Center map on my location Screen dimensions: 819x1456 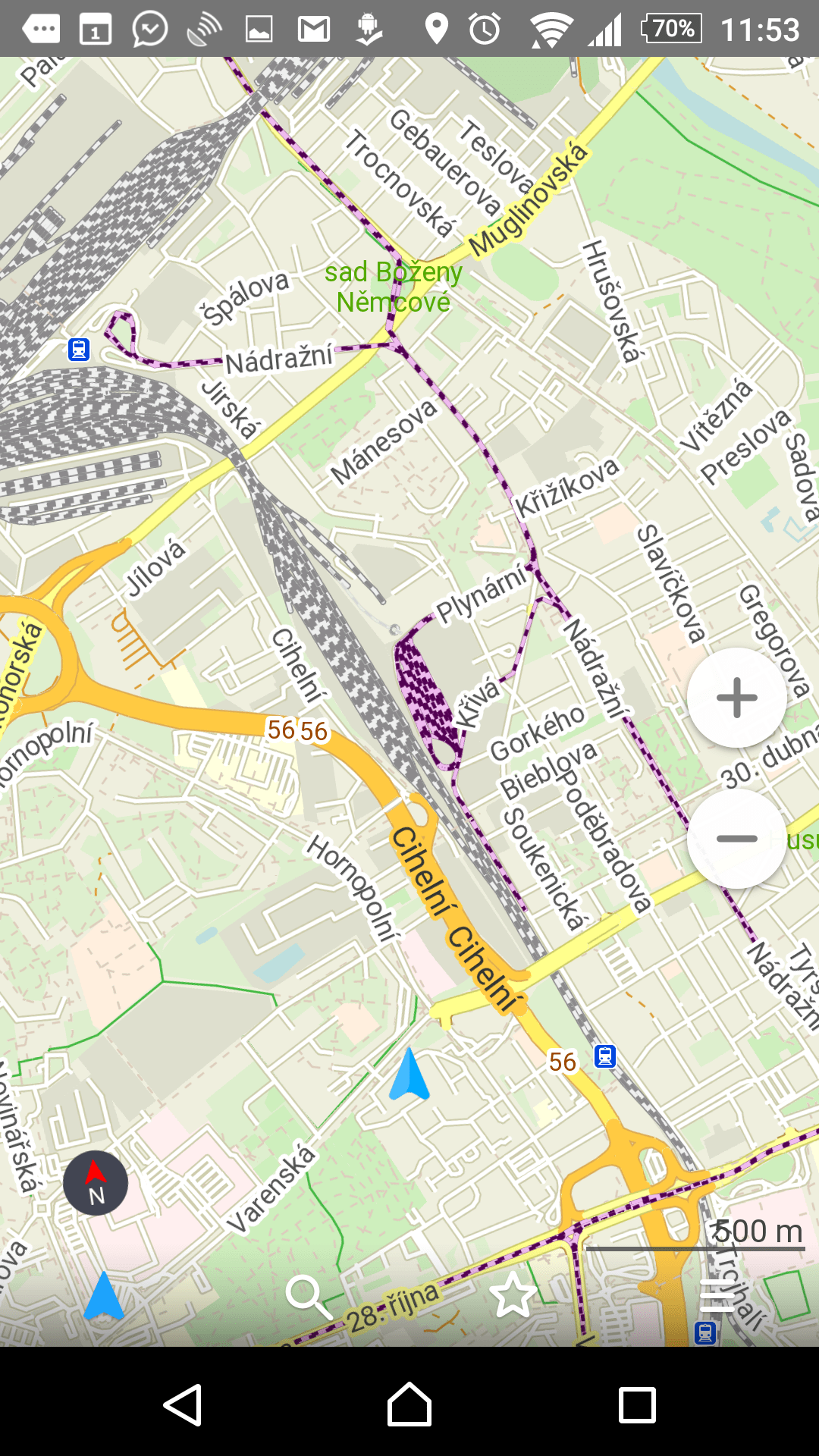(103, 1296)
